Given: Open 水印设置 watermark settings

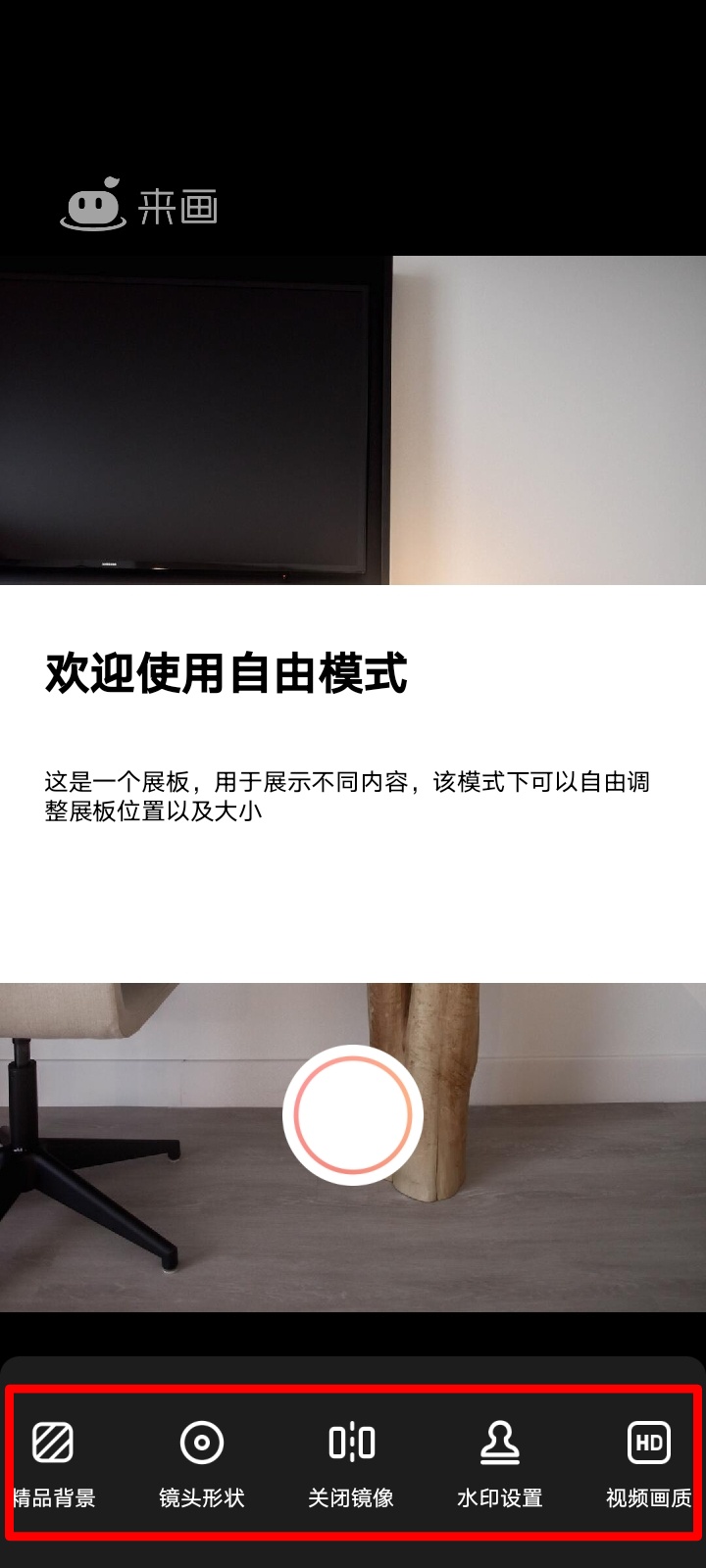Looking at the screenshot, I should coord(500,1460).
